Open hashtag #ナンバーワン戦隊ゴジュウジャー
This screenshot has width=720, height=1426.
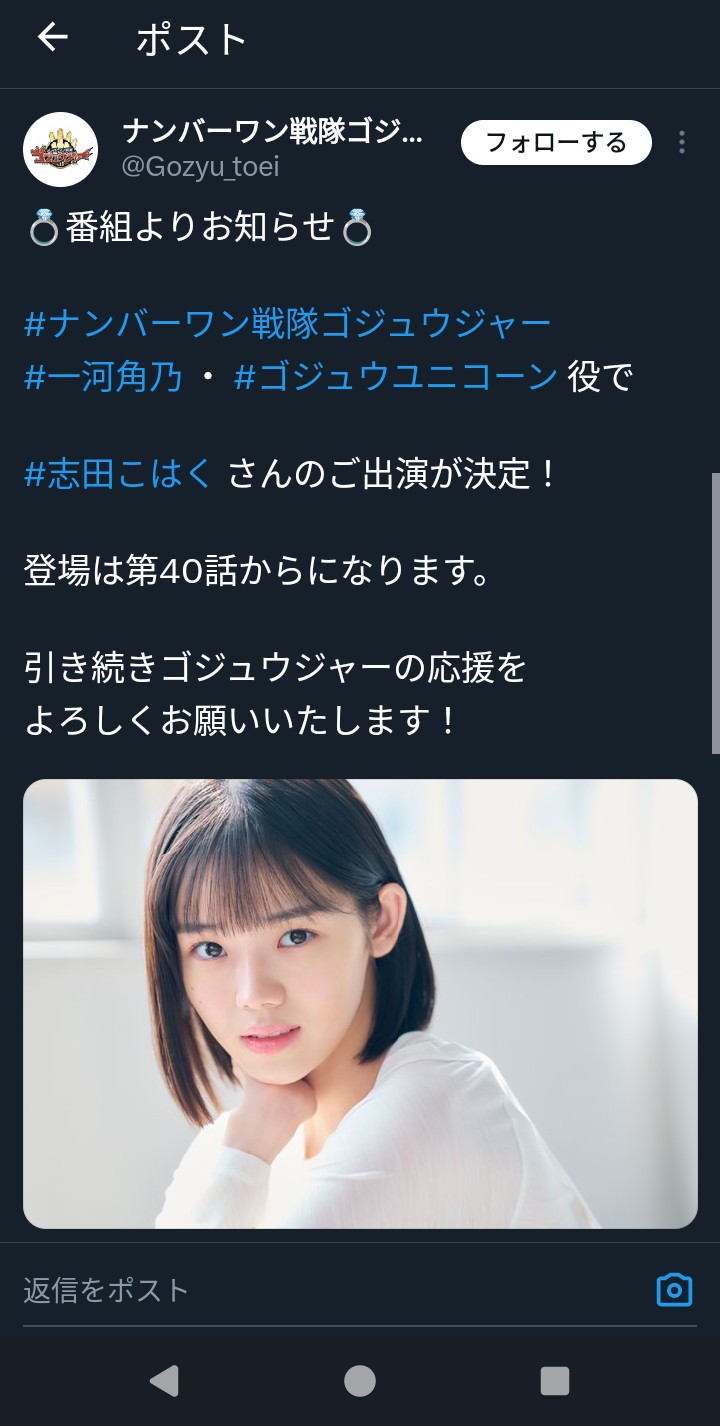(x=287, y=324)
